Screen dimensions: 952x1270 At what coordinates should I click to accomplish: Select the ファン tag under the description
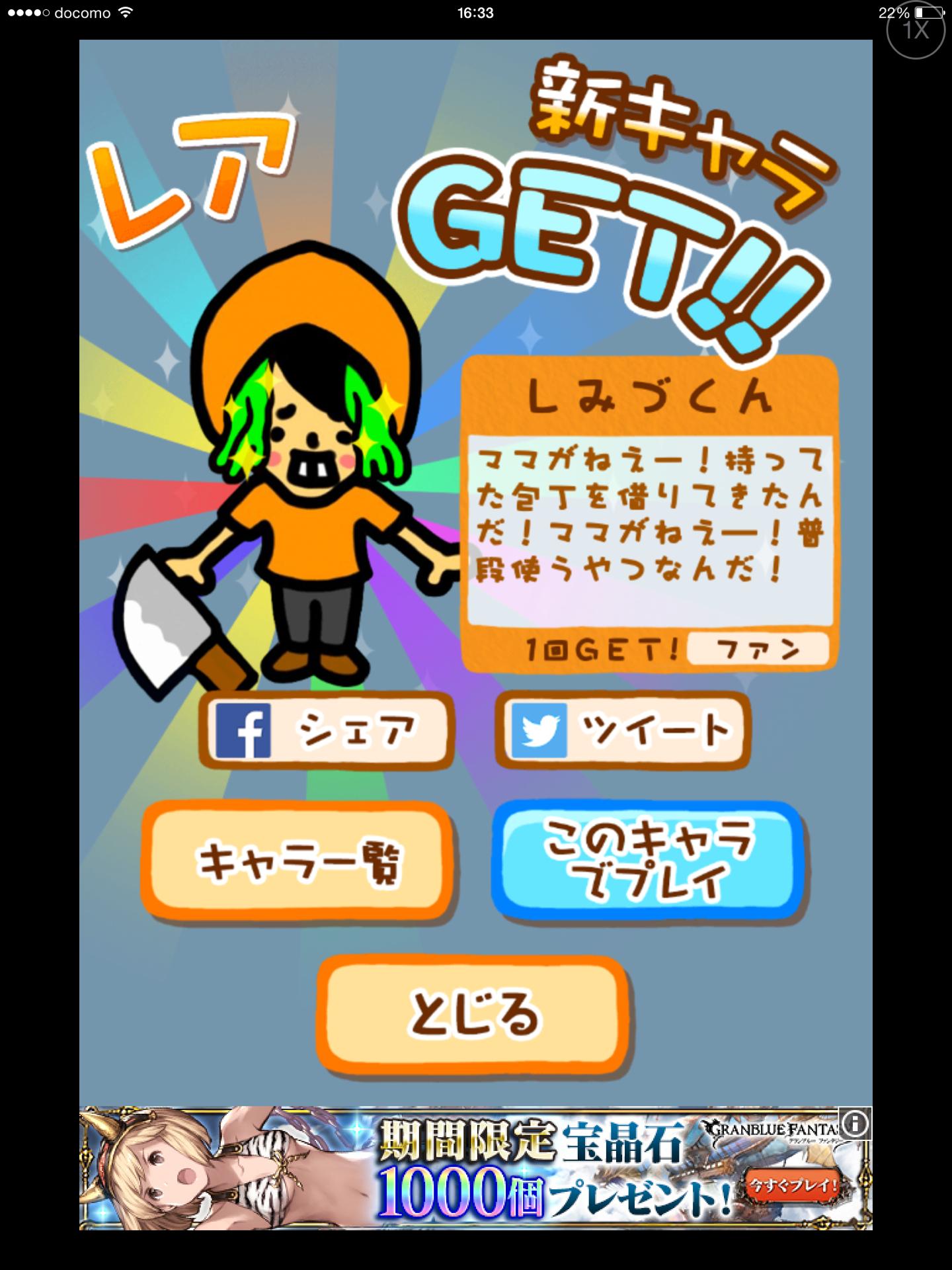757,649
